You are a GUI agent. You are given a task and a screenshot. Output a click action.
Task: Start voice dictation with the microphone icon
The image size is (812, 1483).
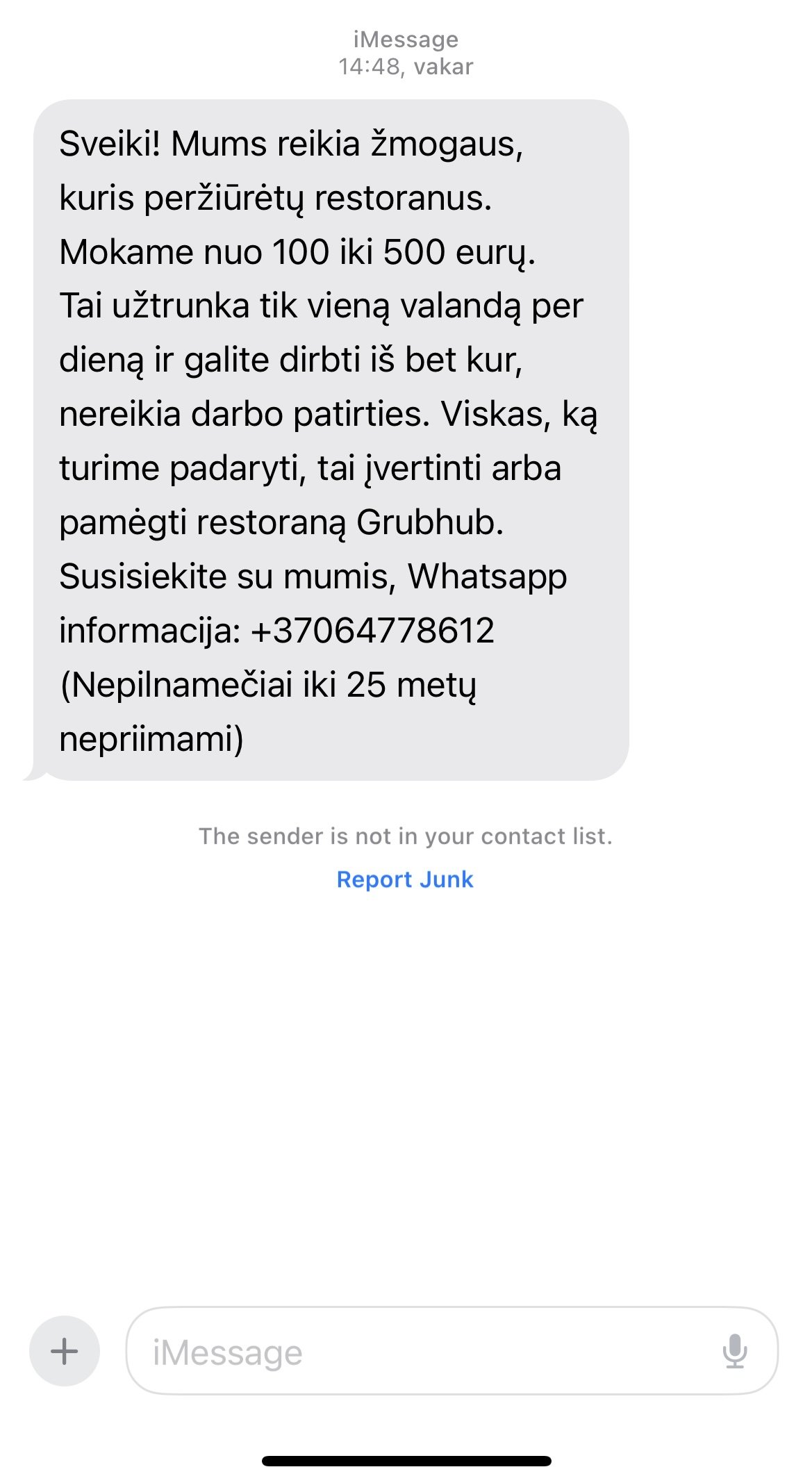click(x=734, y=1351)
